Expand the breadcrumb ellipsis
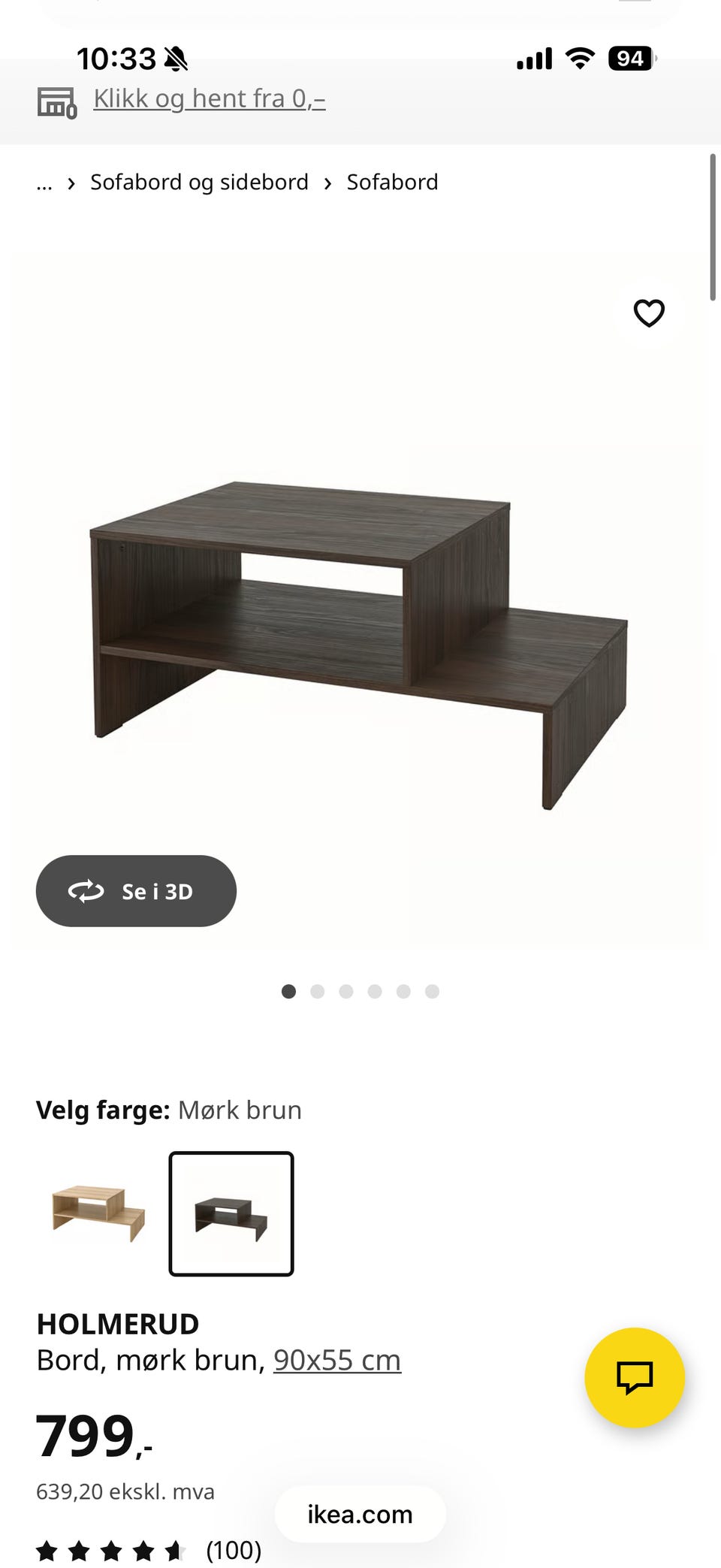The width and height of the screenshot is (721, 1568). click(44, 183)
